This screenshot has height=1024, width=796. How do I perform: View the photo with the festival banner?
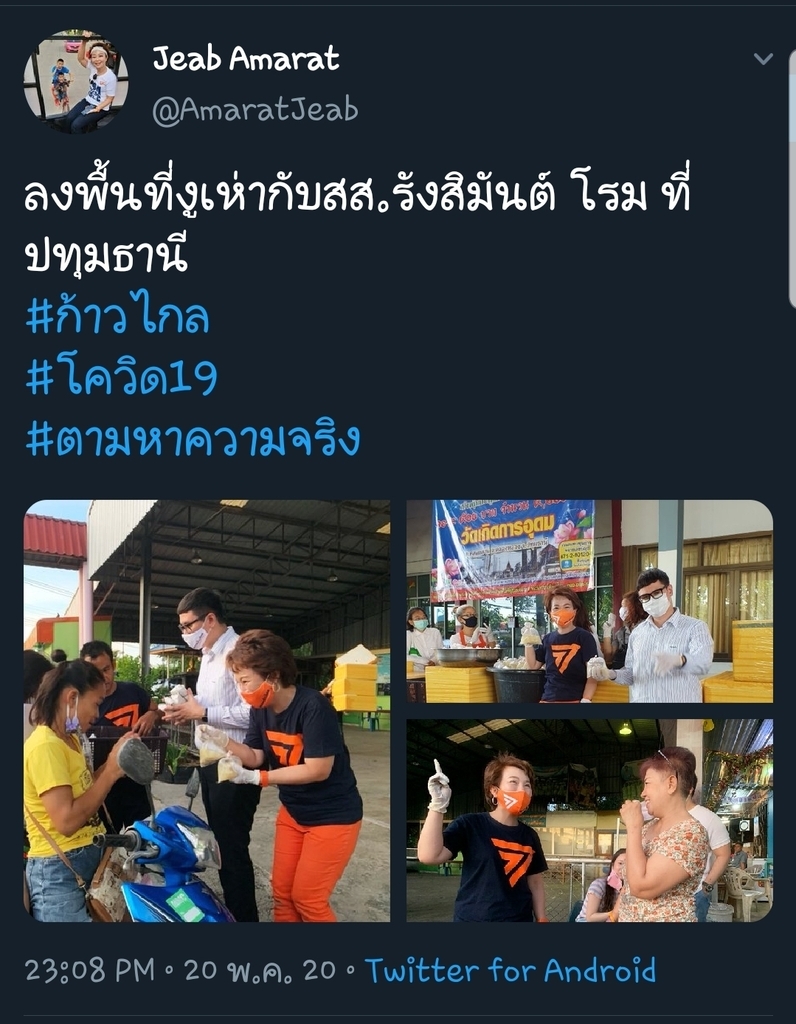click(x=589, y=601)
